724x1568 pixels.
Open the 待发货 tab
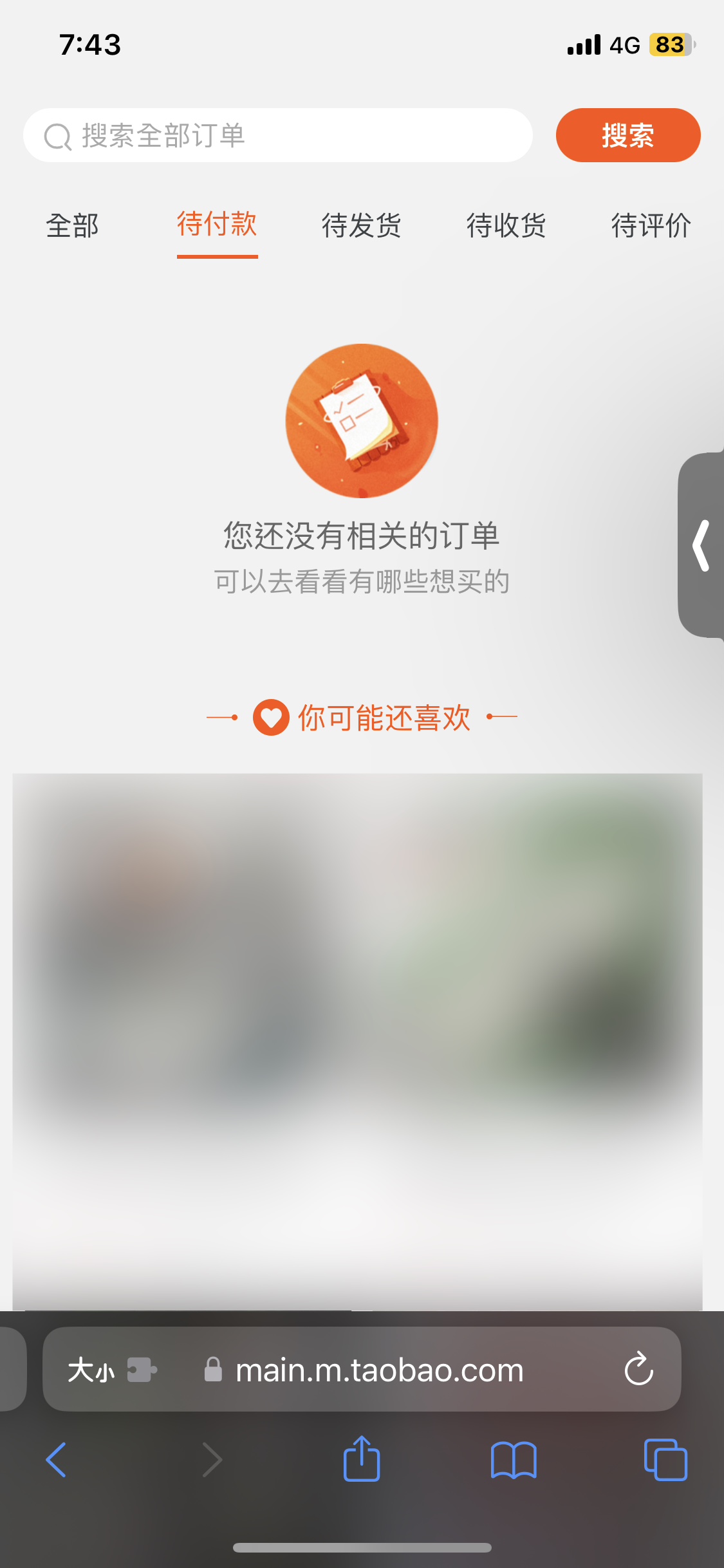point(361,226)
